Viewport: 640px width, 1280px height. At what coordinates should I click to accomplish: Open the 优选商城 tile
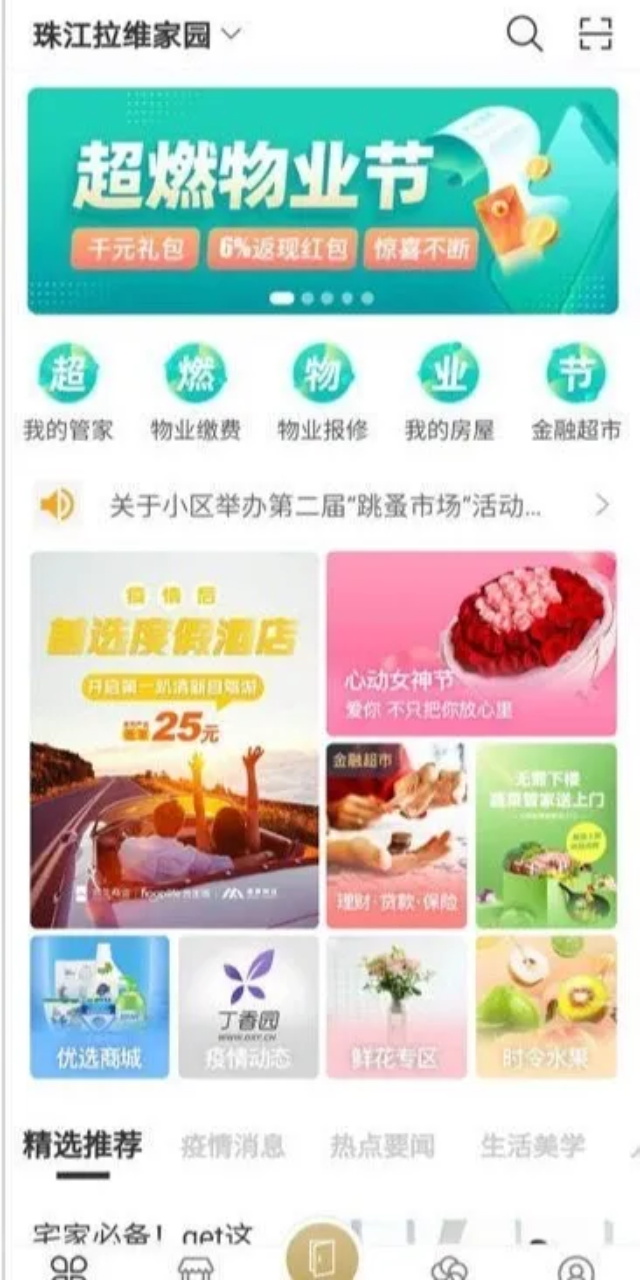tap(100, 1007)
